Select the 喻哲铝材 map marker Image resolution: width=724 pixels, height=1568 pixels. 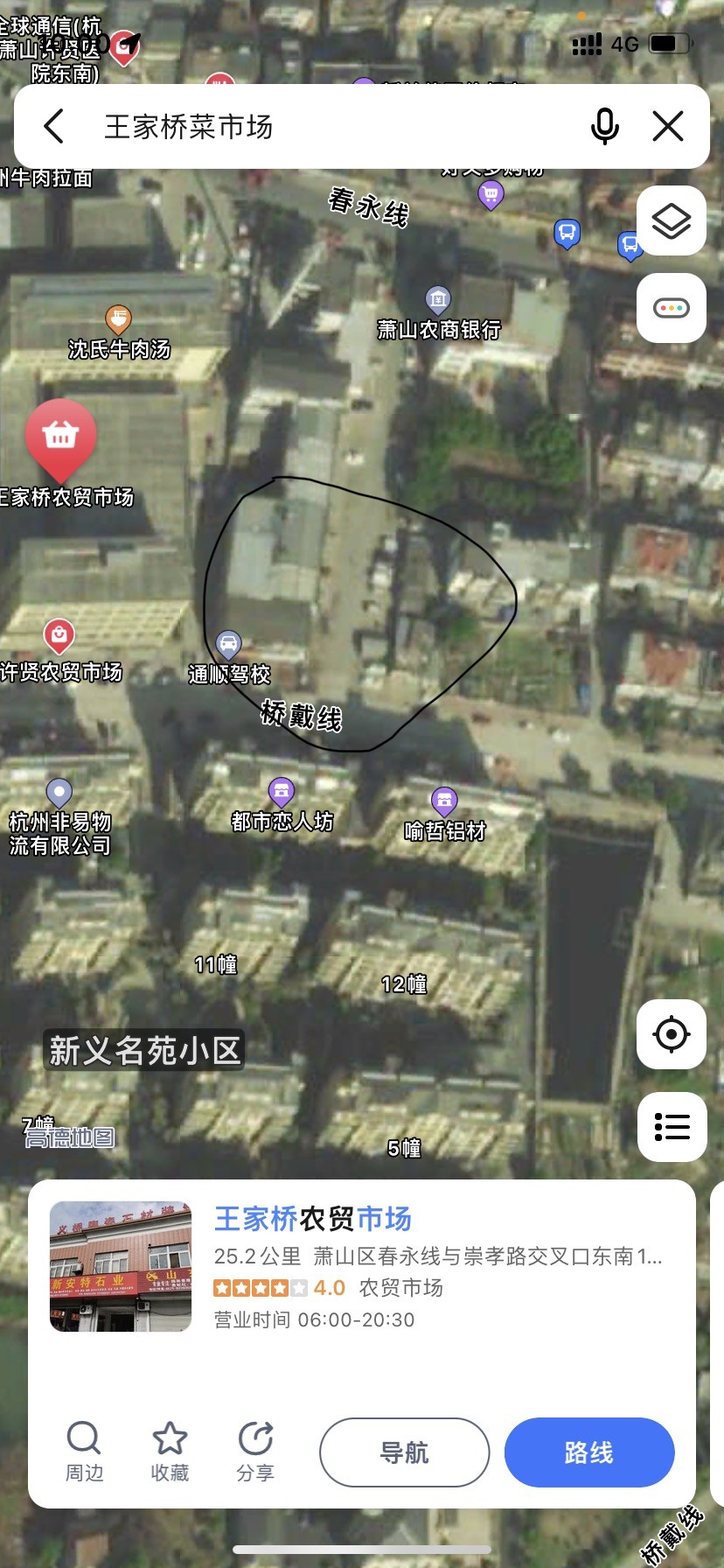point(444,800)
